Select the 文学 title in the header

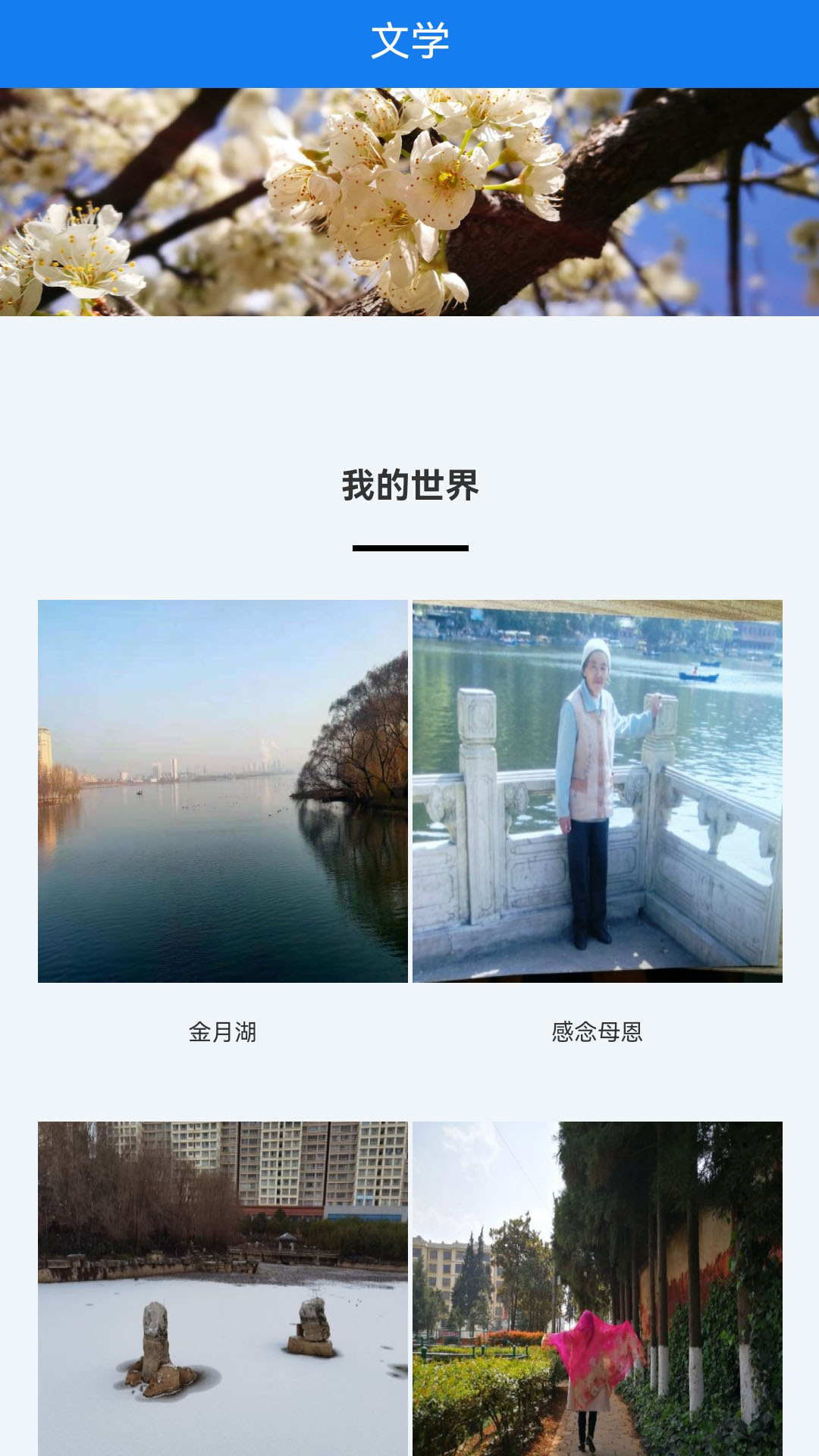click(409, 42)
